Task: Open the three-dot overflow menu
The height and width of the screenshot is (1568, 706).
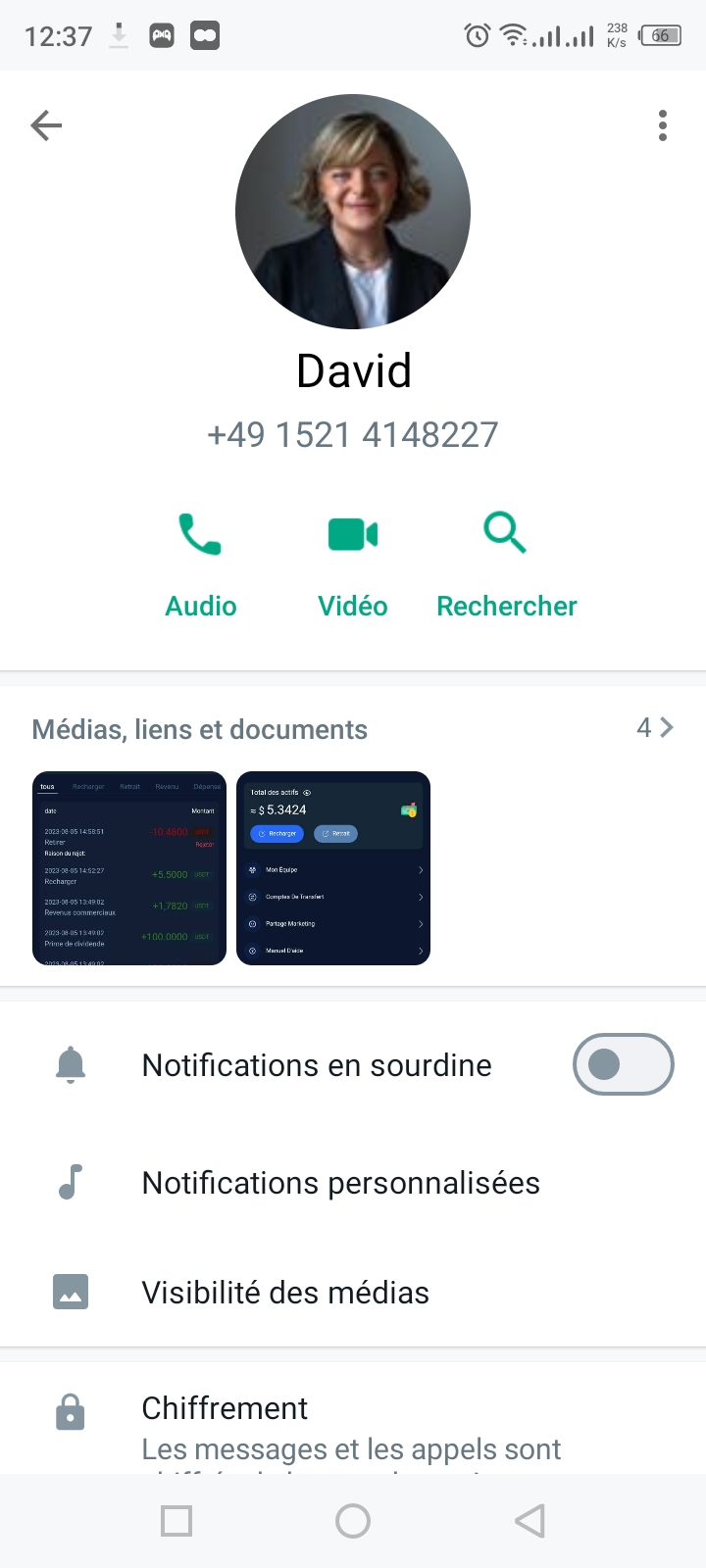Action: (663, 125)
